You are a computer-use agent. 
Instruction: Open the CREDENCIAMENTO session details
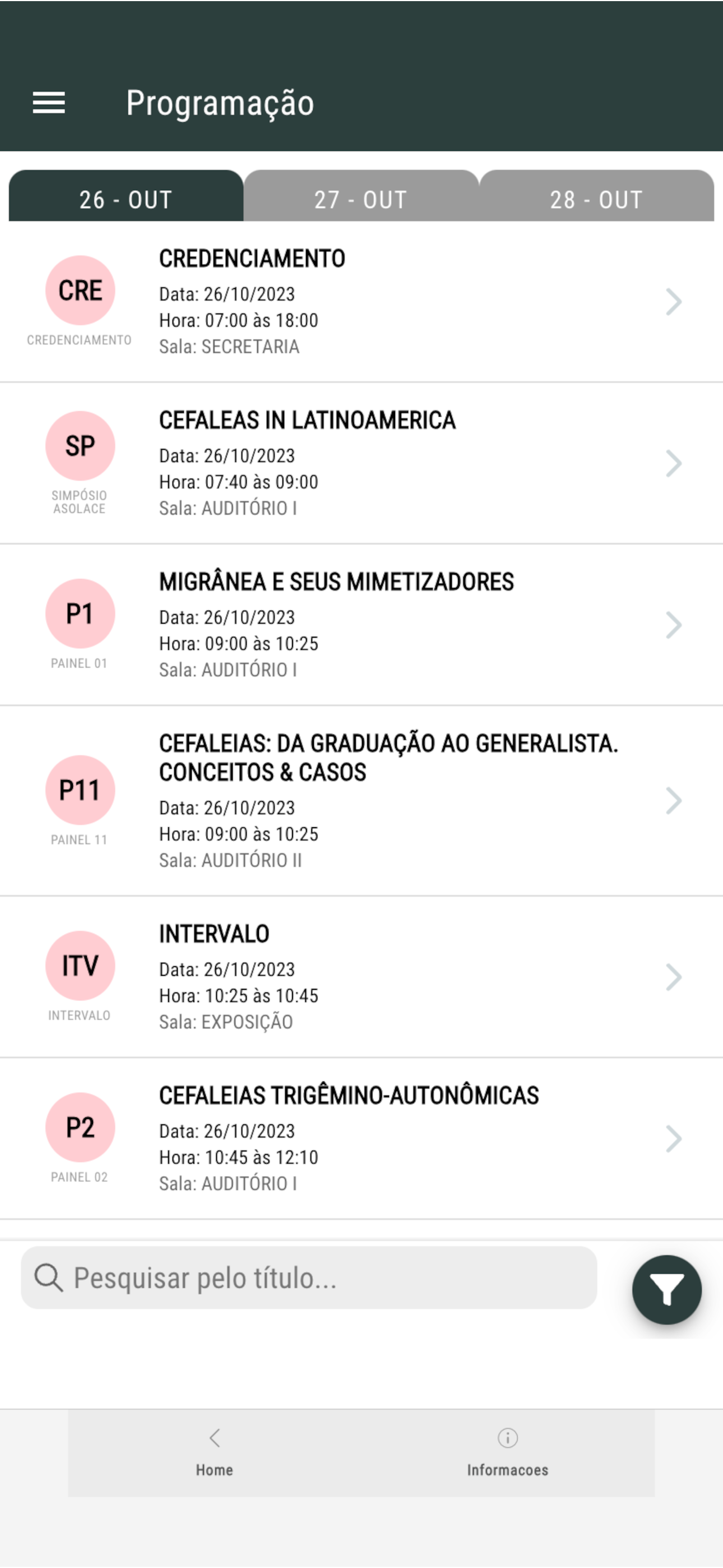coord(361,302)
